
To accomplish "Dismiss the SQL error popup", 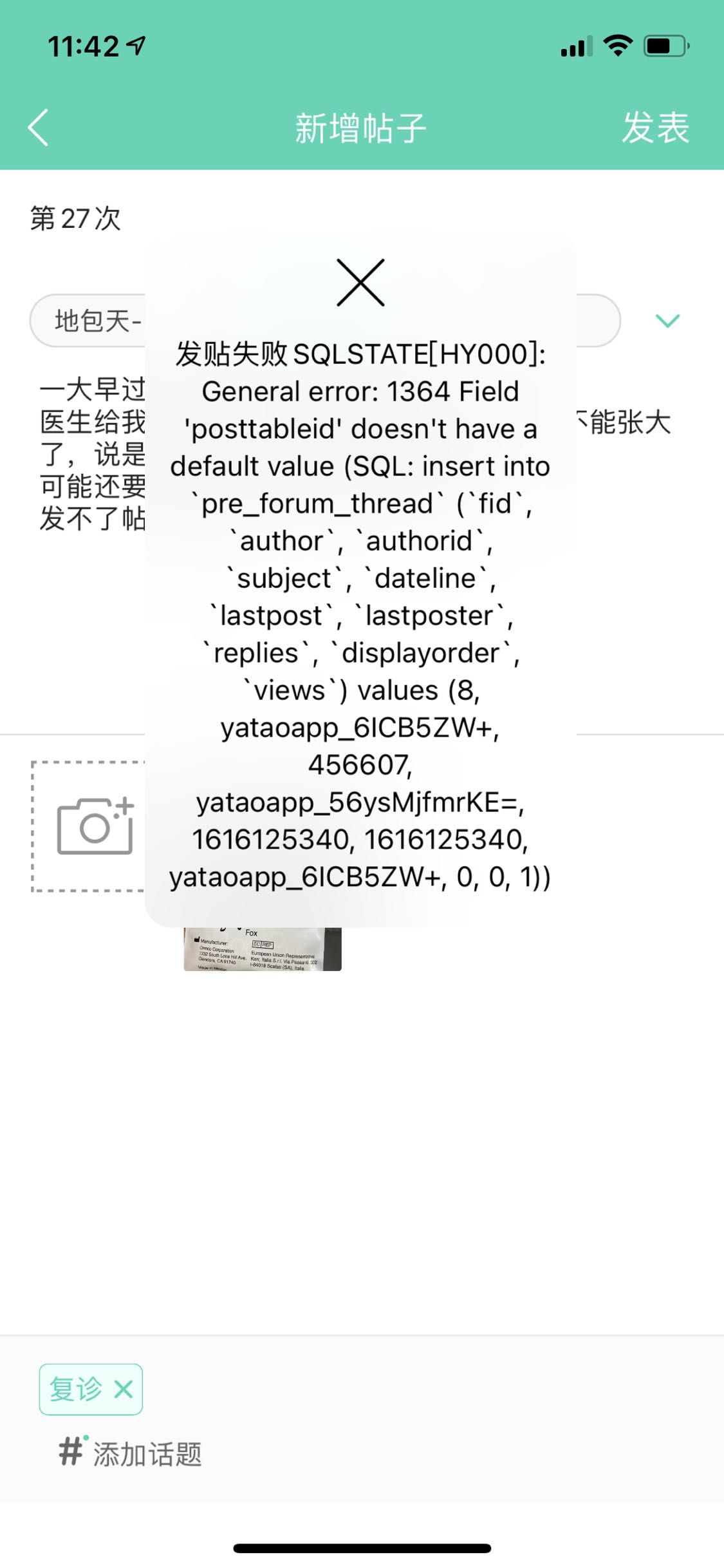I will 360,283.
